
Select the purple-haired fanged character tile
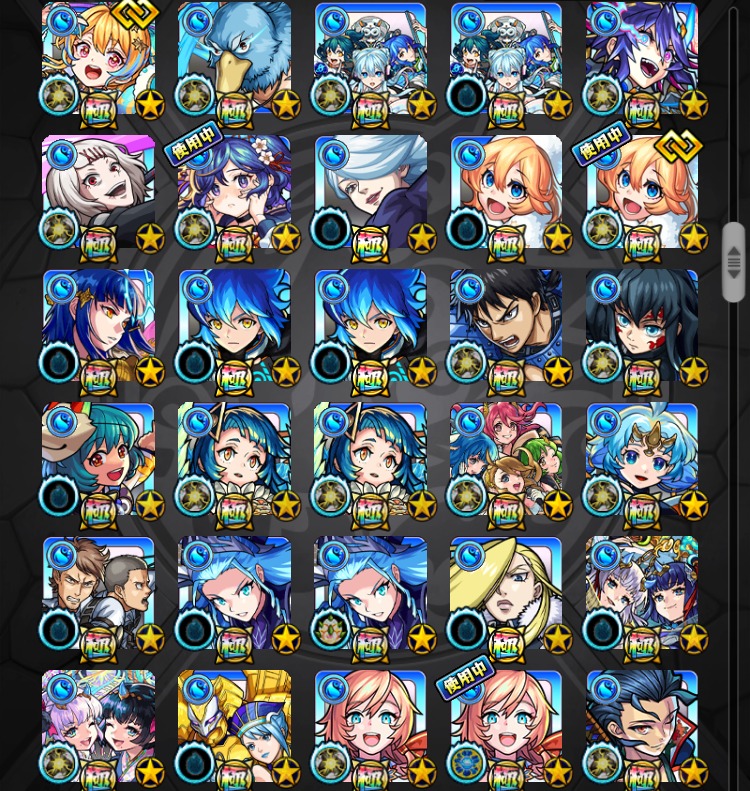coord(643,60)
